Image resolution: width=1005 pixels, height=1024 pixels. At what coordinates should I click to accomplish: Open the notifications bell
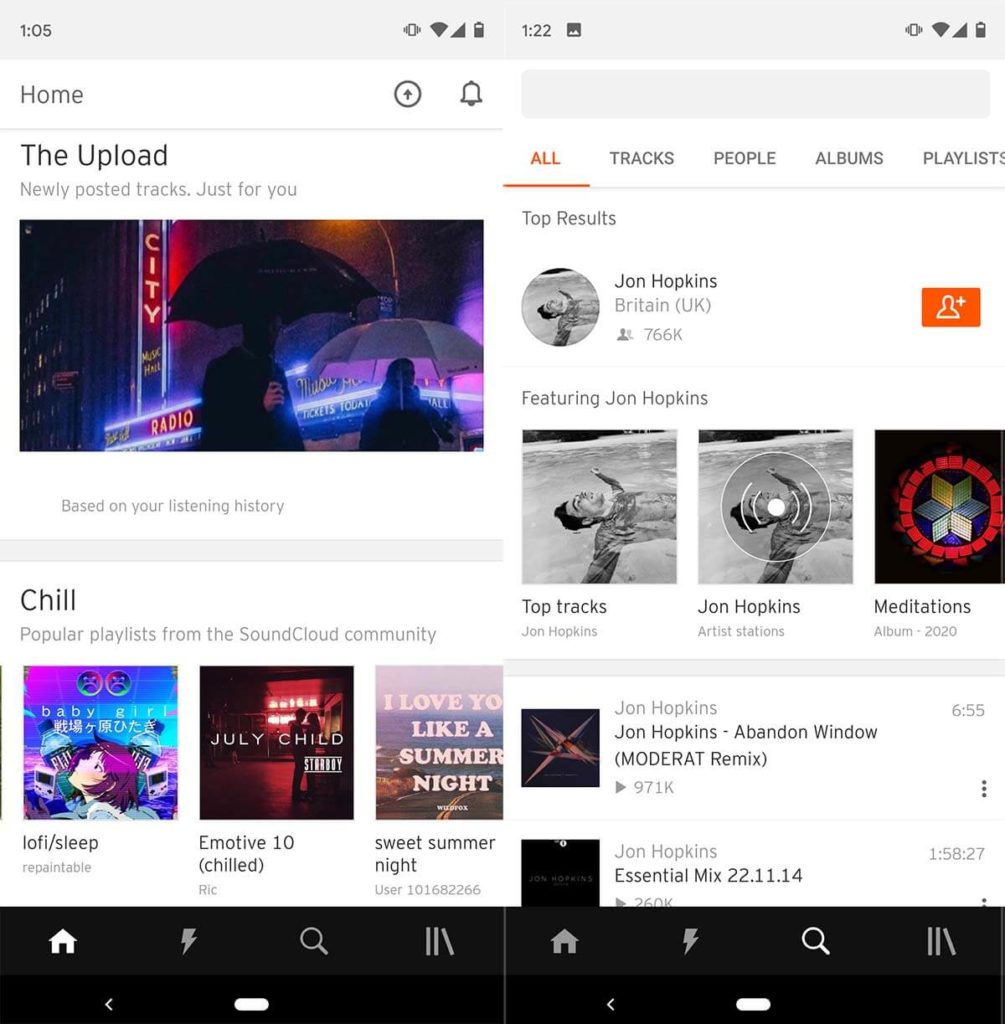(x=471, y=94)
